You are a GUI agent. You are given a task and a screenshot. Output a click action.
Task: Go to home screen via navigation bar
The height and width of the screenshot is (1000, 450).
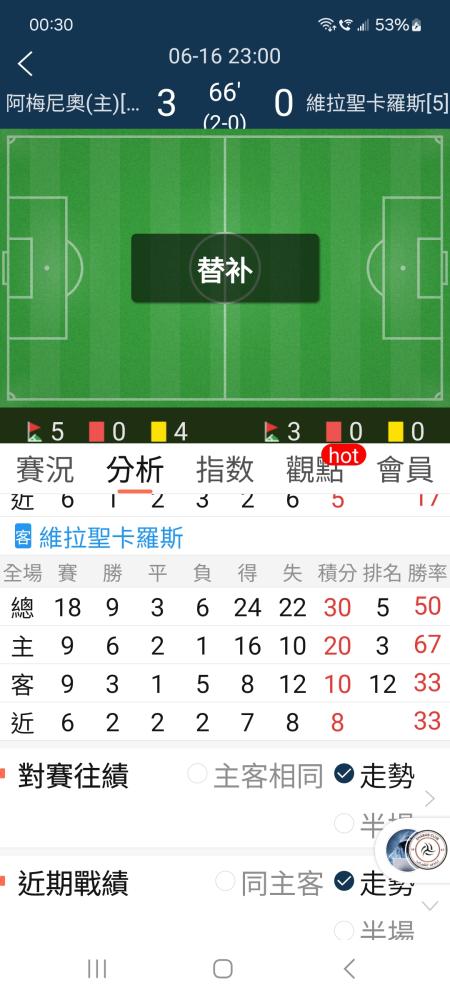pyautogui.click(x=222, y=969)
